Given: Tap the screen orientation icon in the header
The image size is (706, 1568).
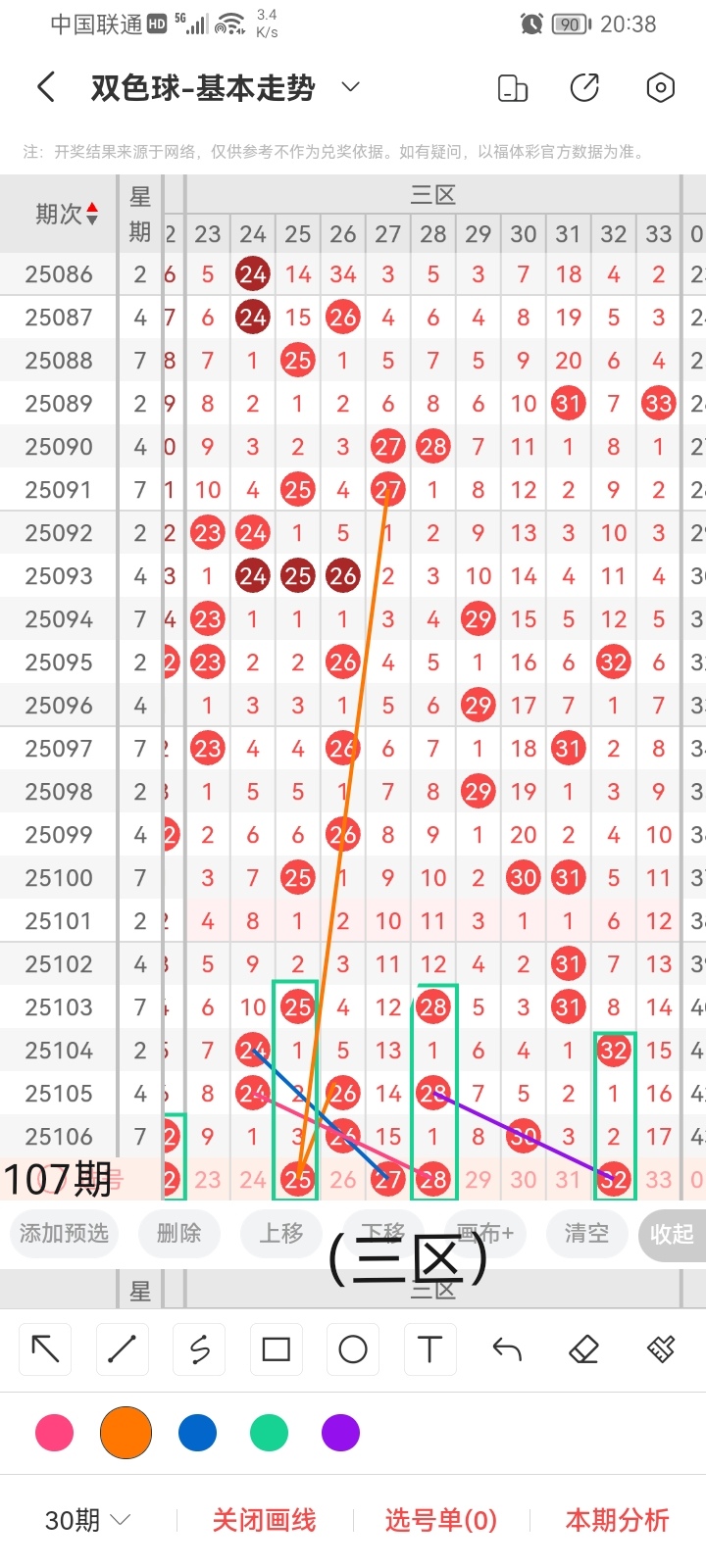Looking at the screenshot, I should (513, 88).
